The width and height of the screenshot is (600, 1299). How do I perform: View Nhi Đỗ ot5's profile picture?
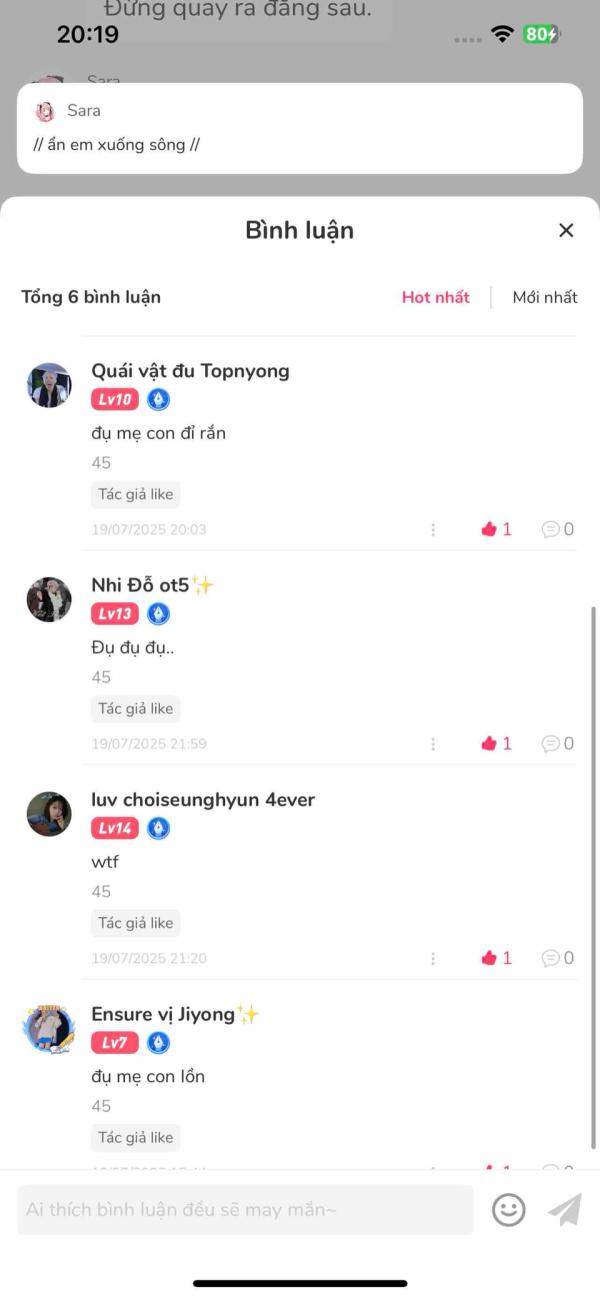(x=49, y=599)
